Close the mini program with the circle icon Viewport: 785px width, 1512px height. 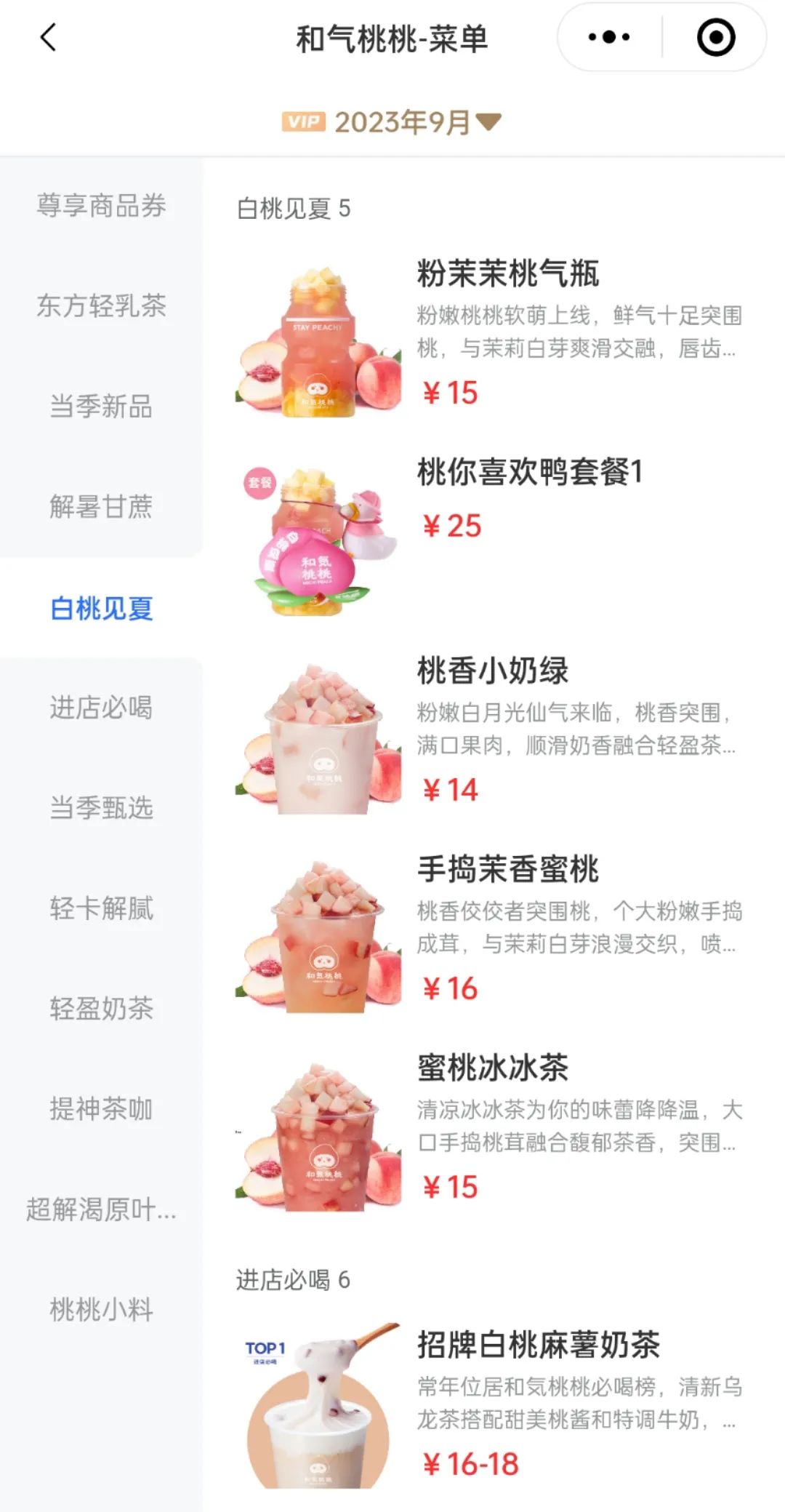tap(715, 38)
